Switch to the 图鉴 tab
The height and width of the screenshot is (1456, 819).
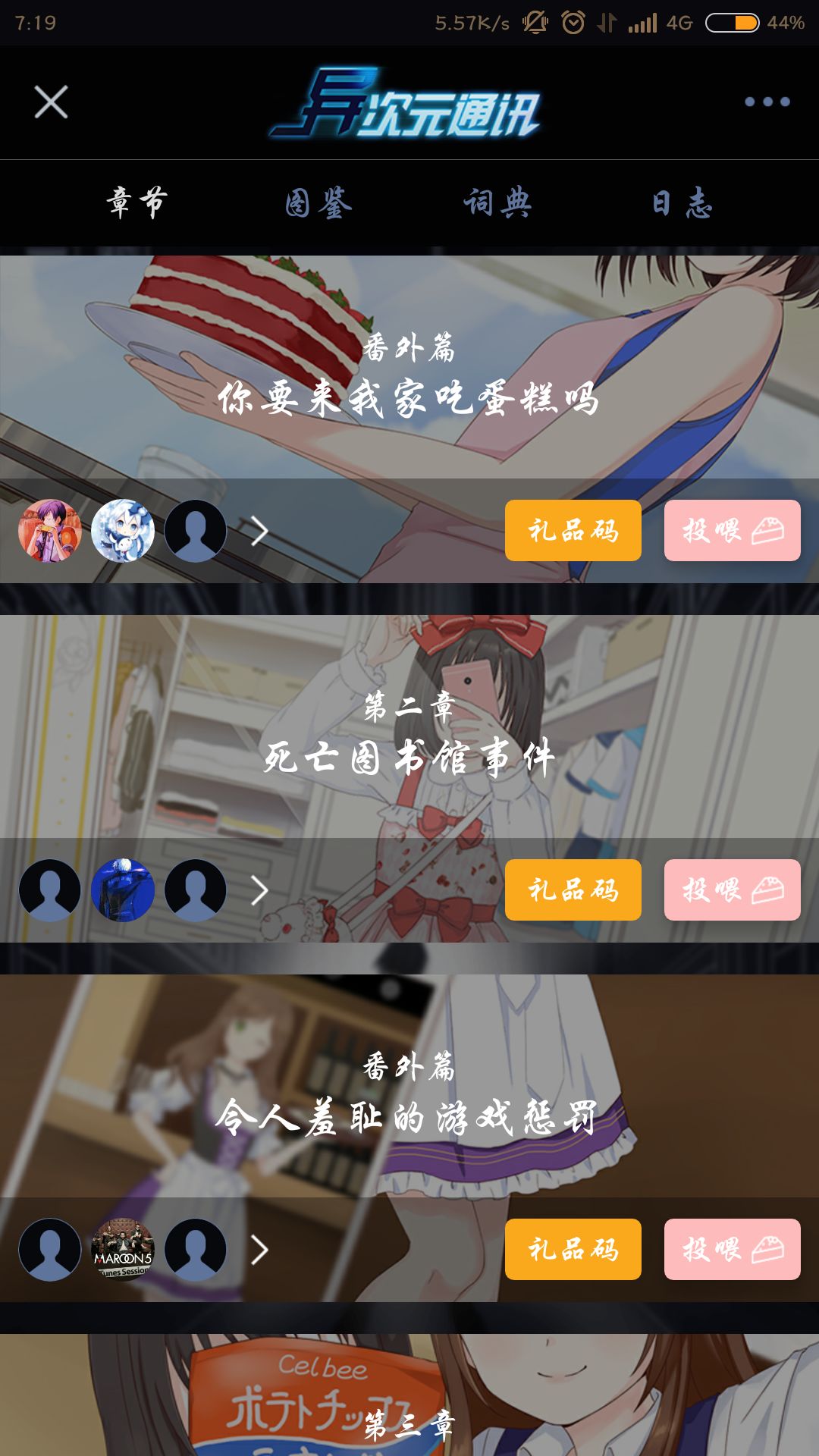[x=318, y=202]
